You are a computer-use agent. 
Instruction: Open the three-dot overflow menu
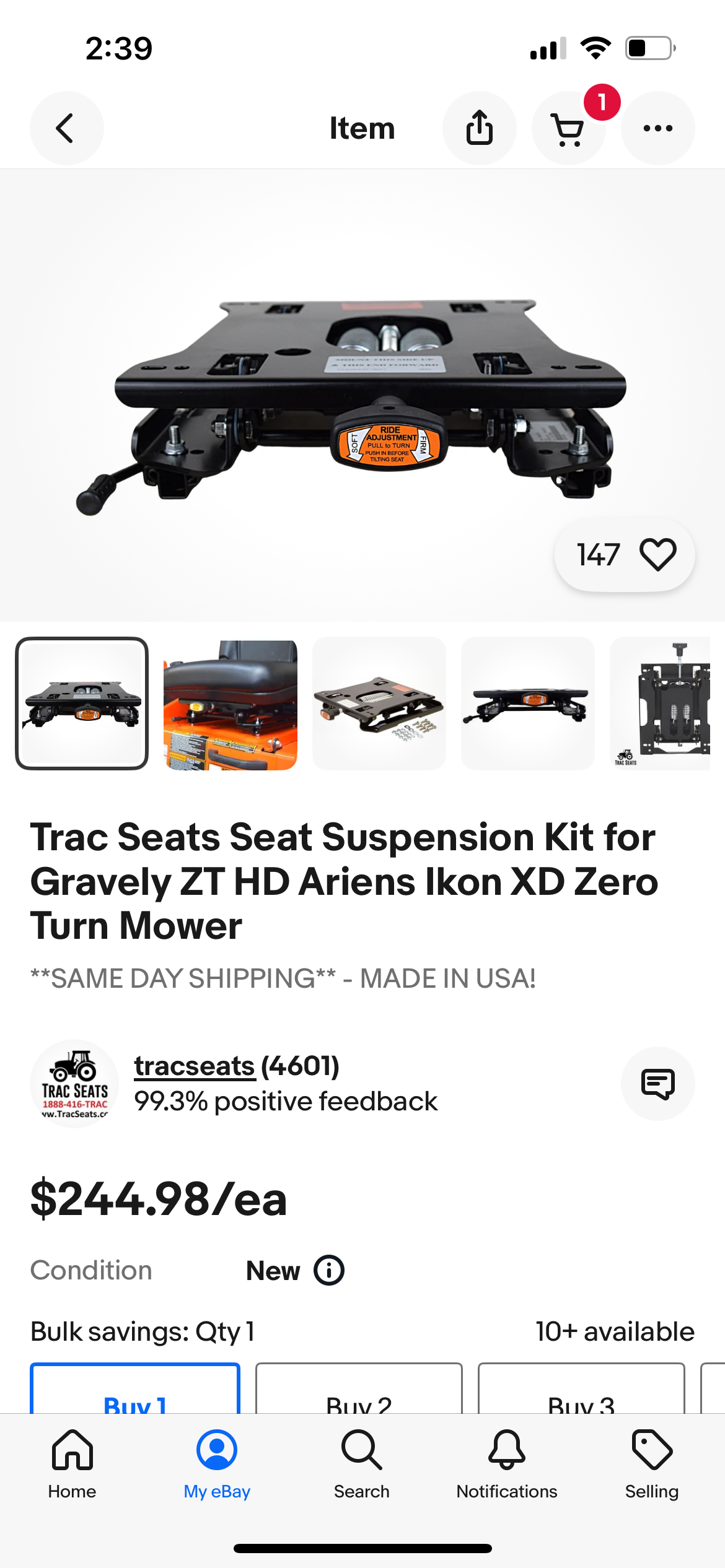(657, 128)
